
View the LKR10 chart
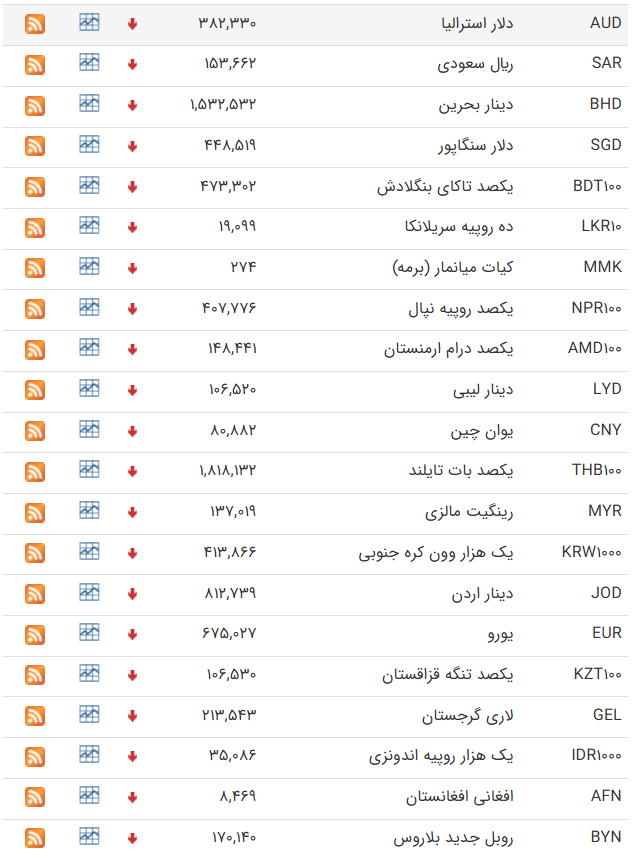click(90, 225)
